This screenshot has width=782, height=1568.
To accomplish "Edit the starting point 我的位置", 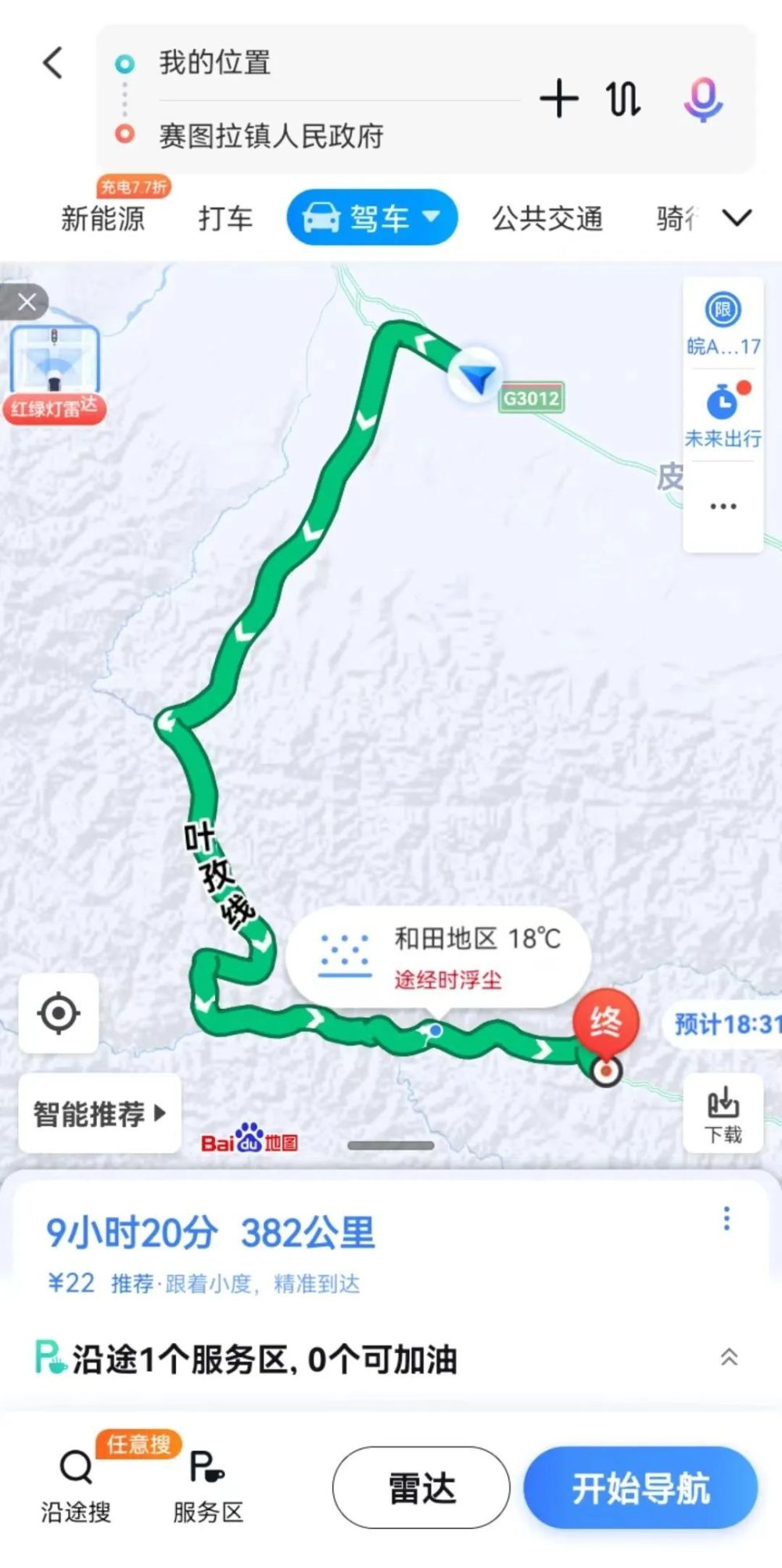I will [x=214, y=63].
